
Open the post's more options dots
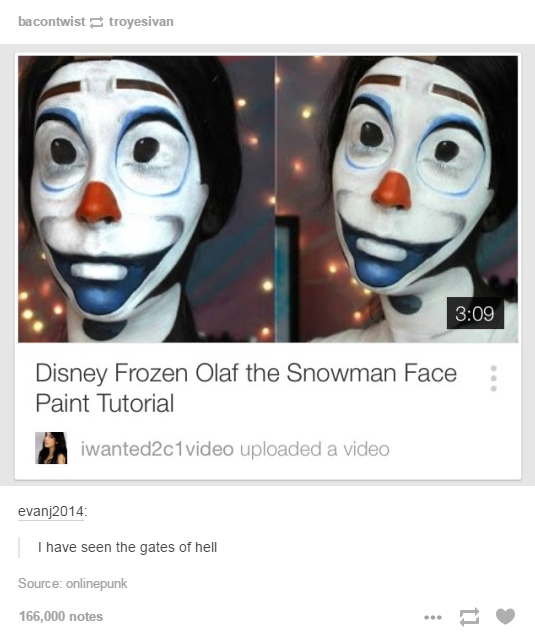[x=433, y=618]
